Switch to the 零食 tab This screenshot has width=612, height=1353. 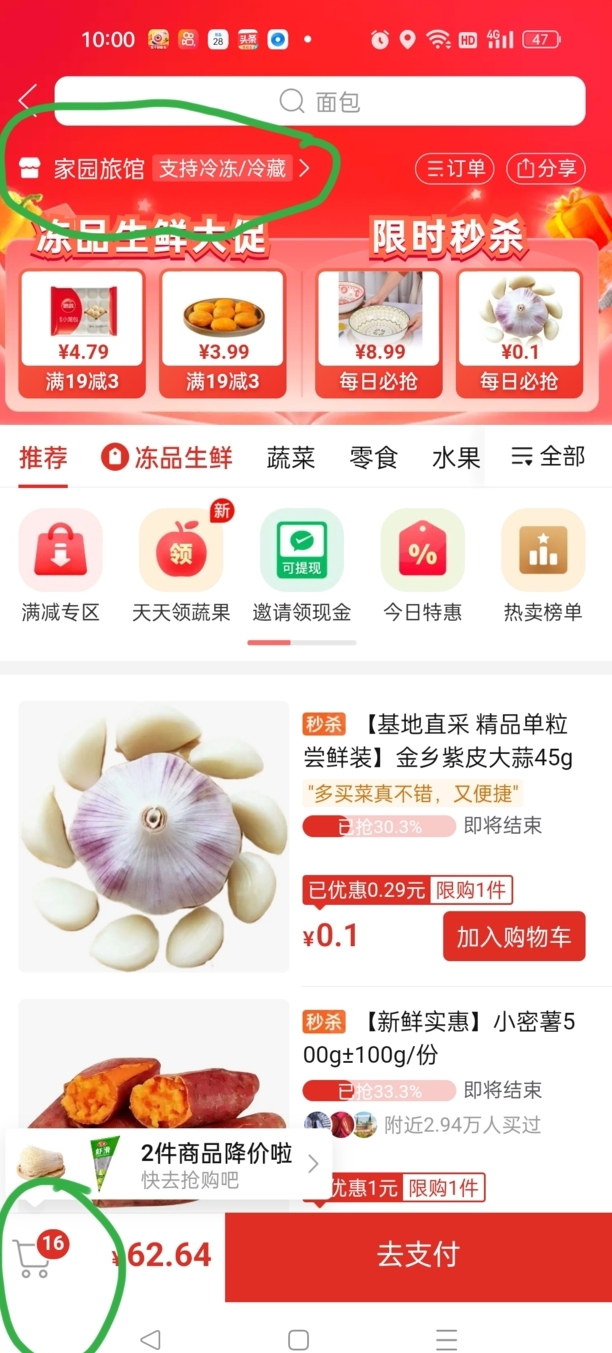click(x=374, y=458)
